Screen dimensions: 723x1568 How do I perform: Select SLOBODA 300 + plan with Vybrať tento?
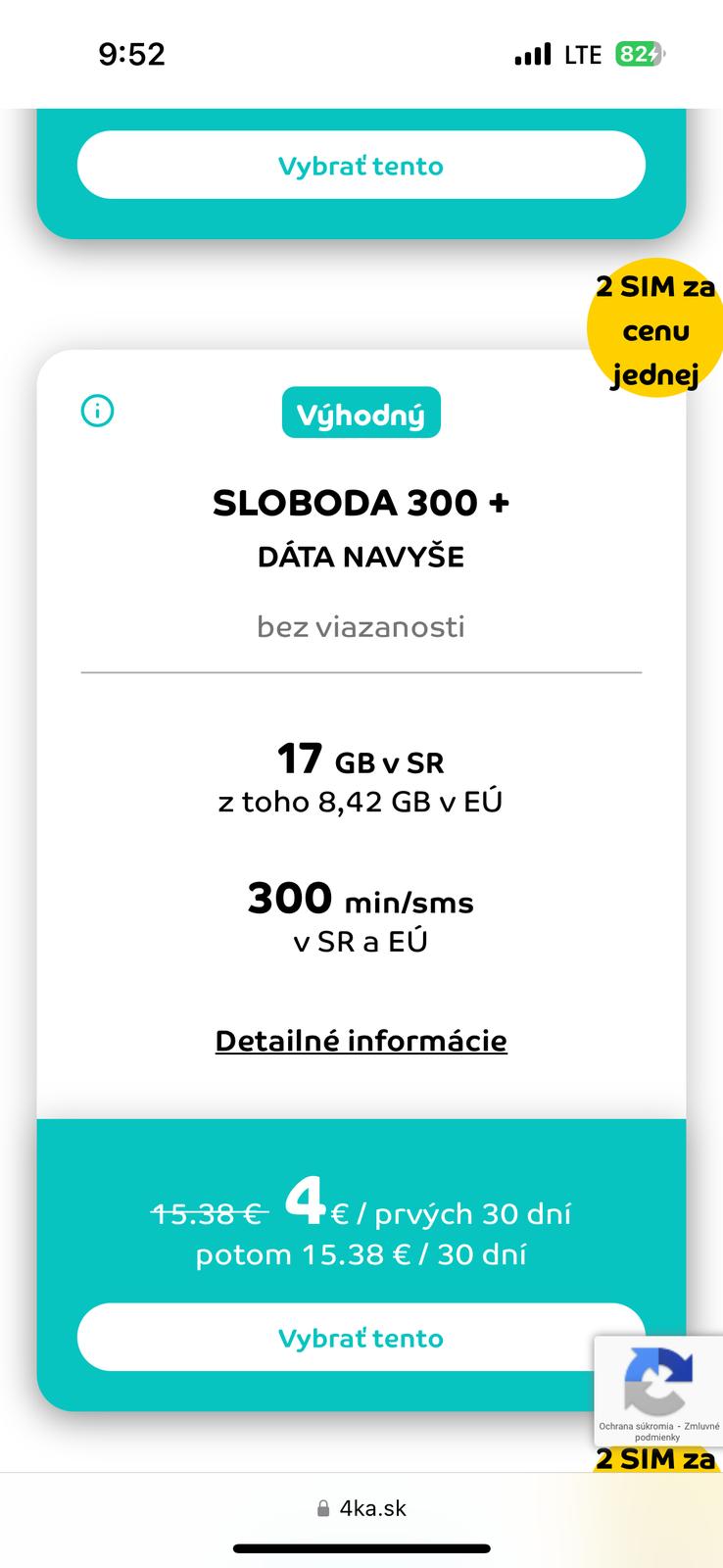tap(361, 1338)
